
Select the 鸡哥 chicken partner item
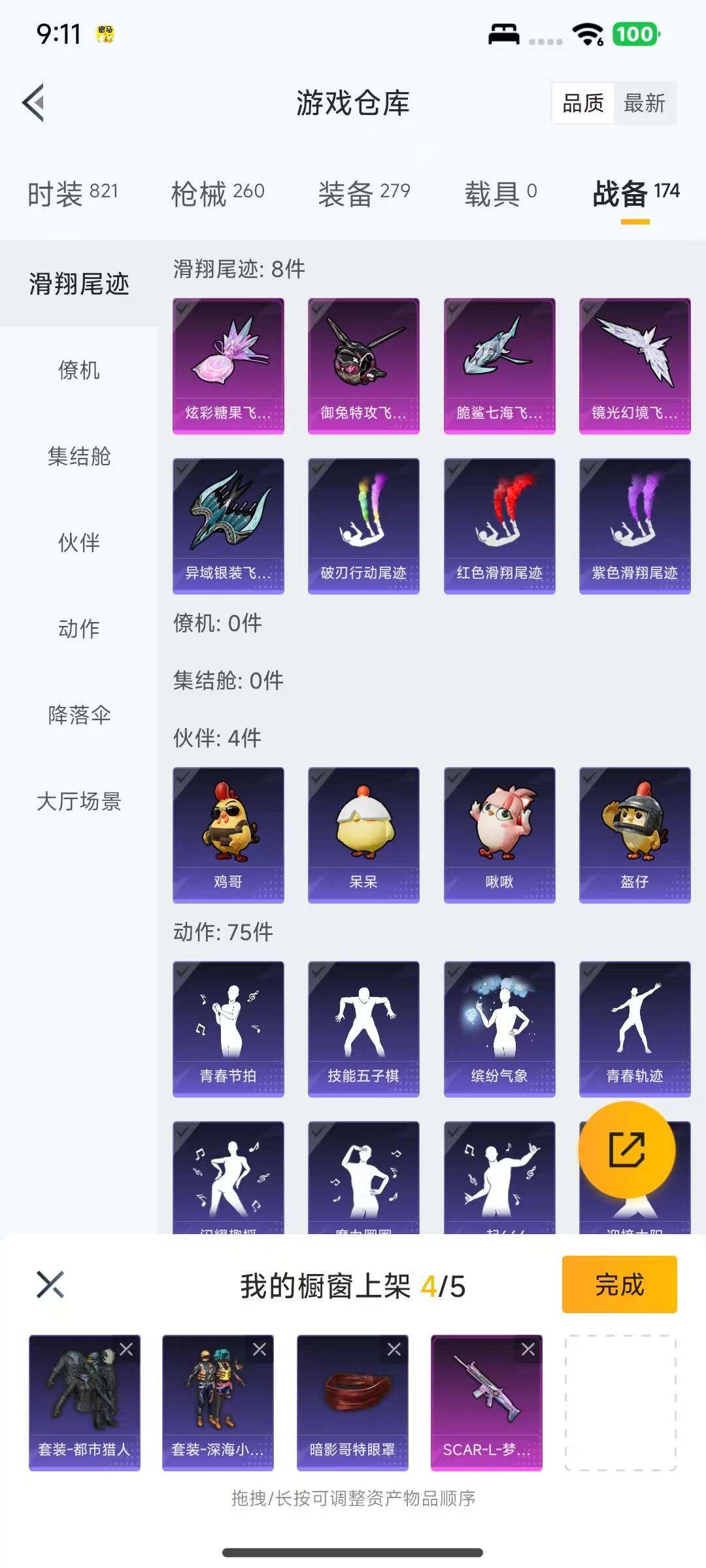(228, 833)
